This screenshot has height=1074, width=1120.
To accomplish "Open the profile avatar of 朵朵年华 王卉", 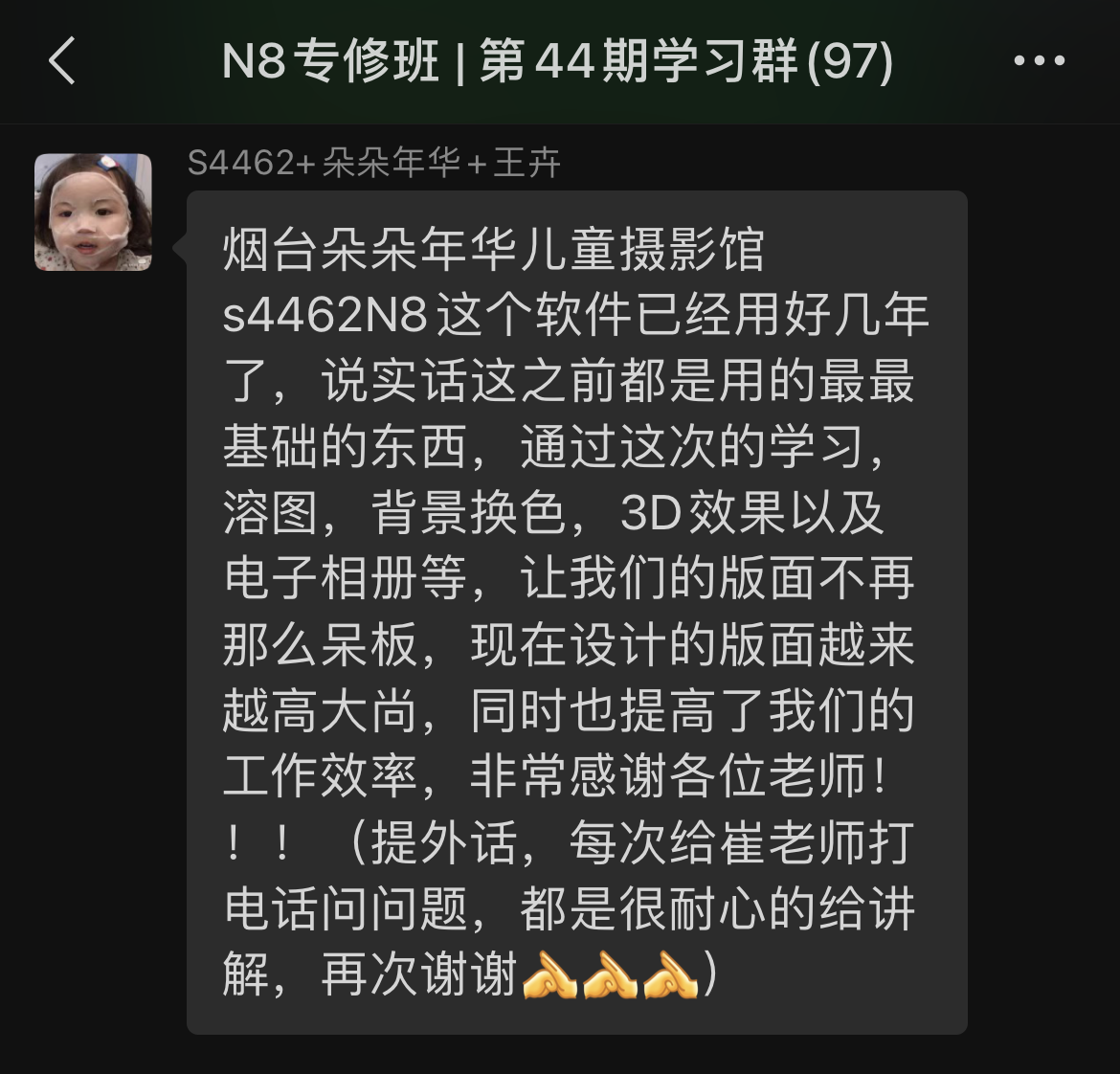I will pyautogui.click(x=93, y=212).
